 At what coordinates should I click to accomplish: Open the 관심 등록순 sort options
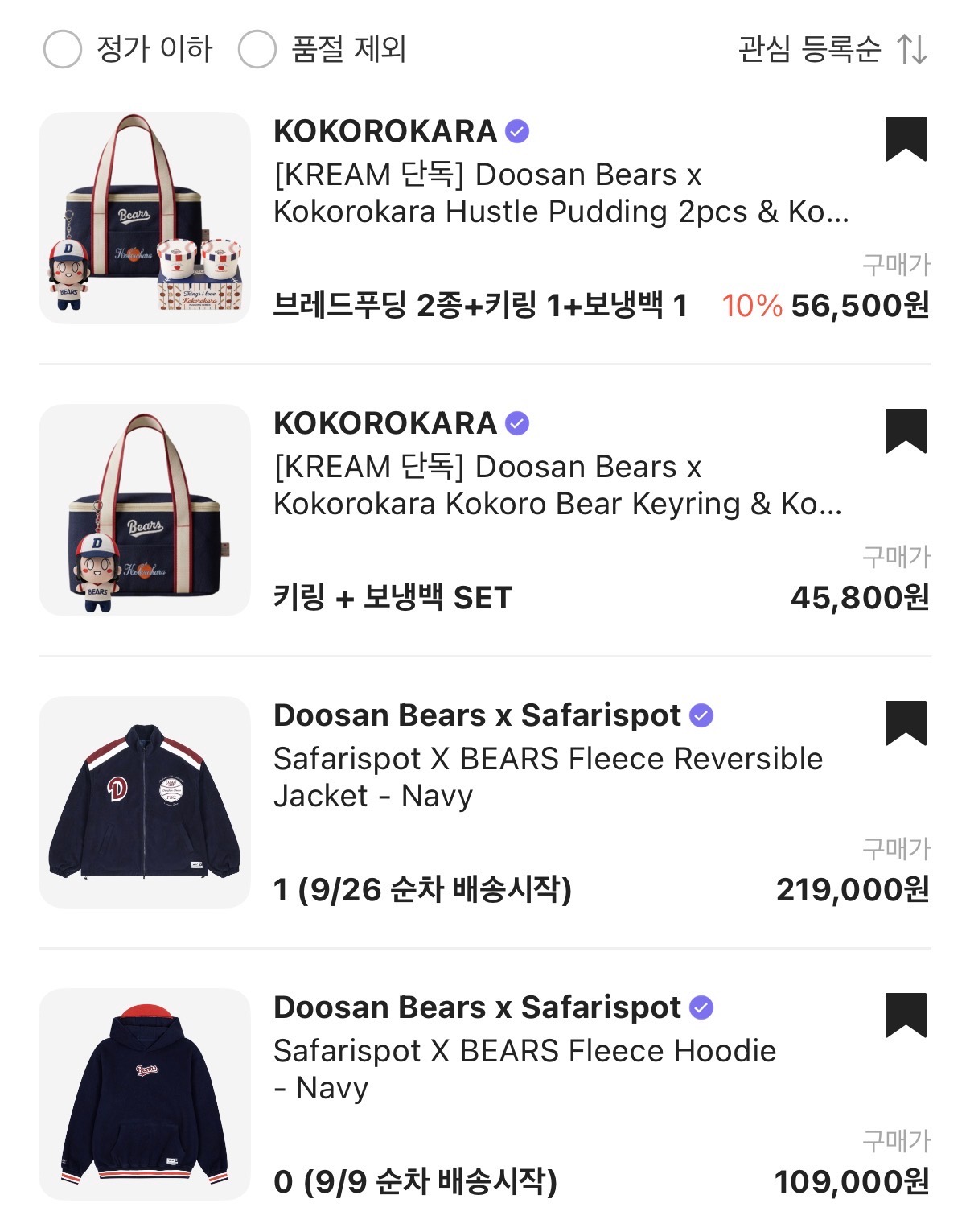tap(832, 49)
